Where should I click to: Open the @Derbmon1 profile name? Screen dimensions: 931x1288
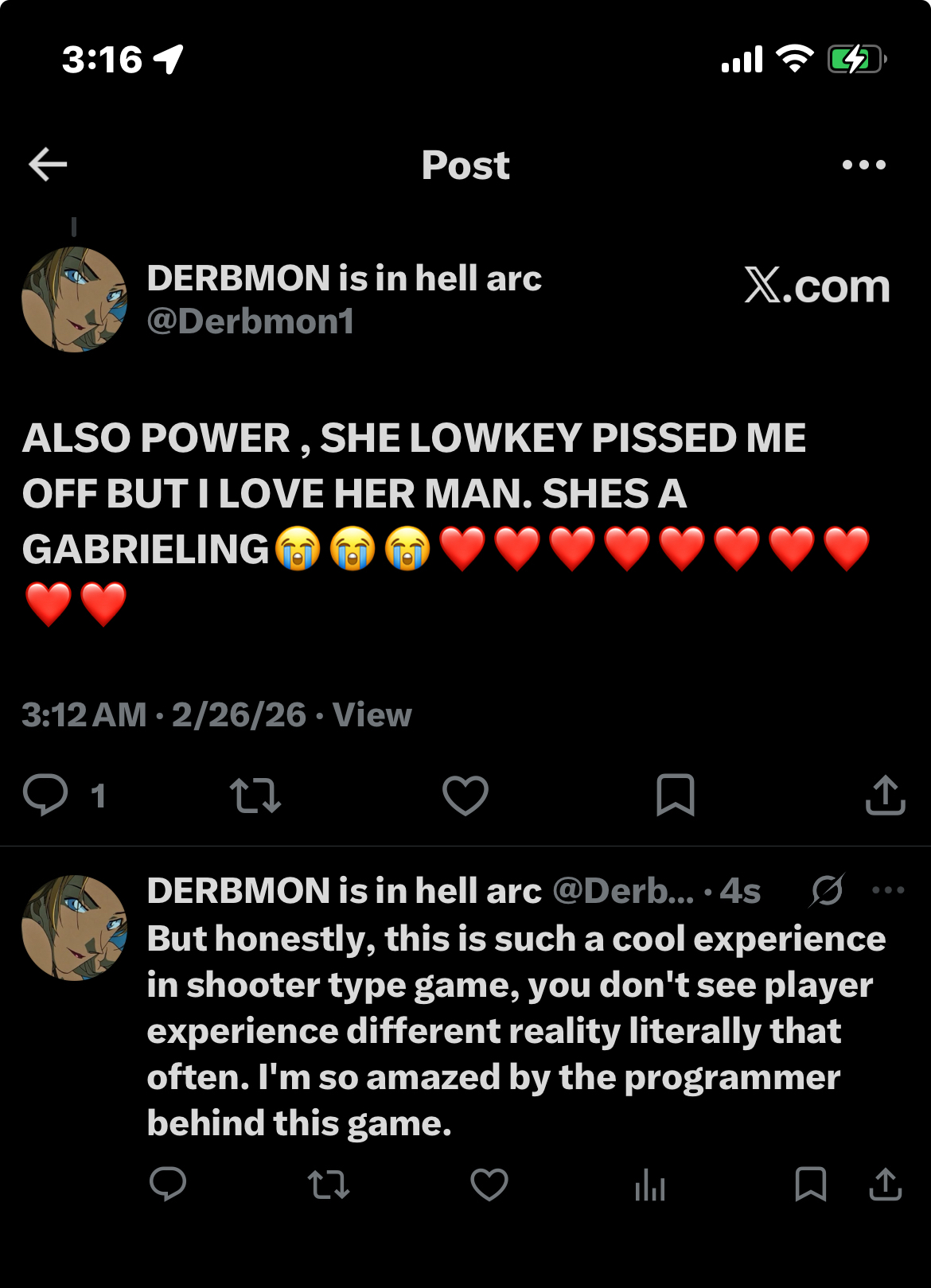(250, 321)
